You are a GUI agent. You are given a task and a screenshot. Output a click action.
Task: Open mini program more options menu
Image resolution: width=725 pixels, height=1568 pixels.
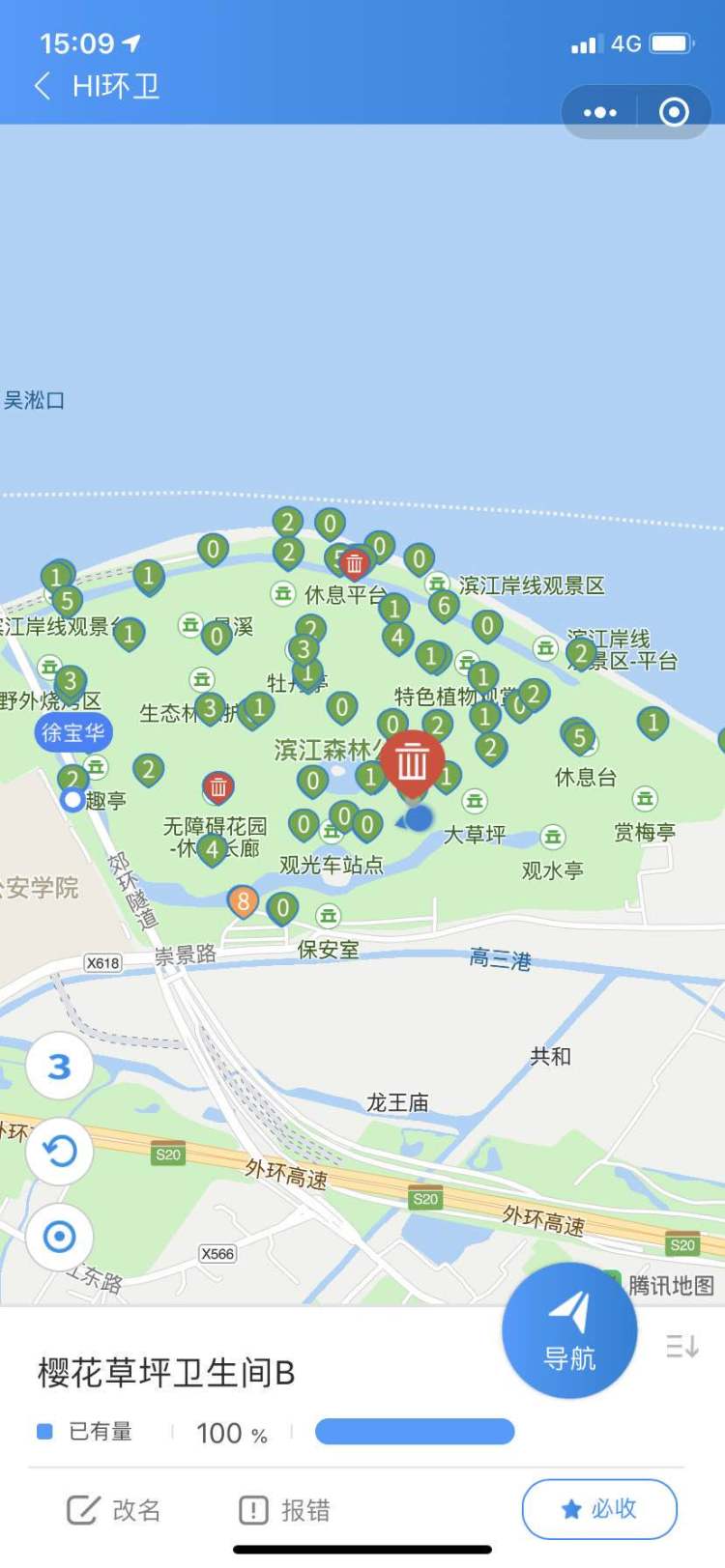click(599, 112)
